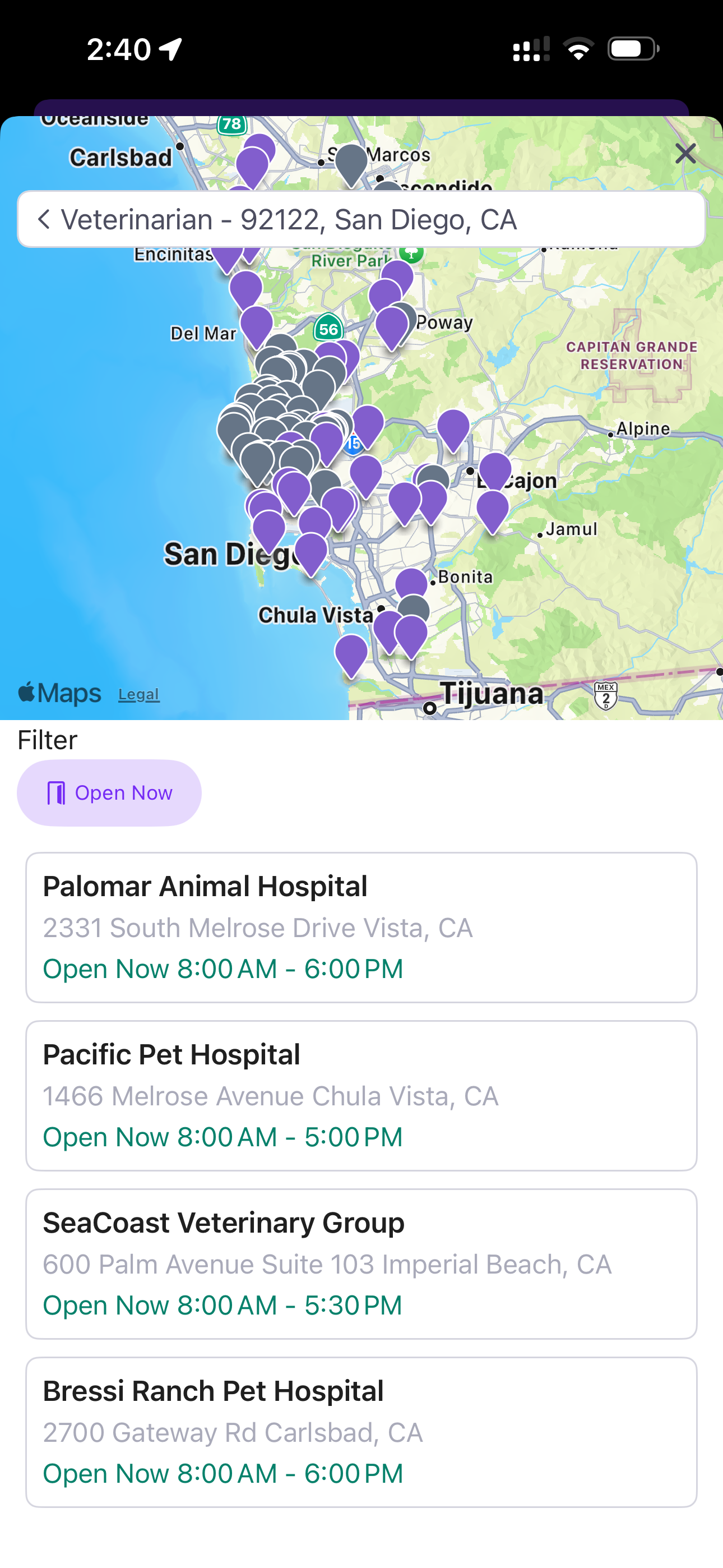Viewport: 723px width, 1568px height.
Task: Tap the back chevron in search bar
Action: pyautogui.click(x=43, y=219)
